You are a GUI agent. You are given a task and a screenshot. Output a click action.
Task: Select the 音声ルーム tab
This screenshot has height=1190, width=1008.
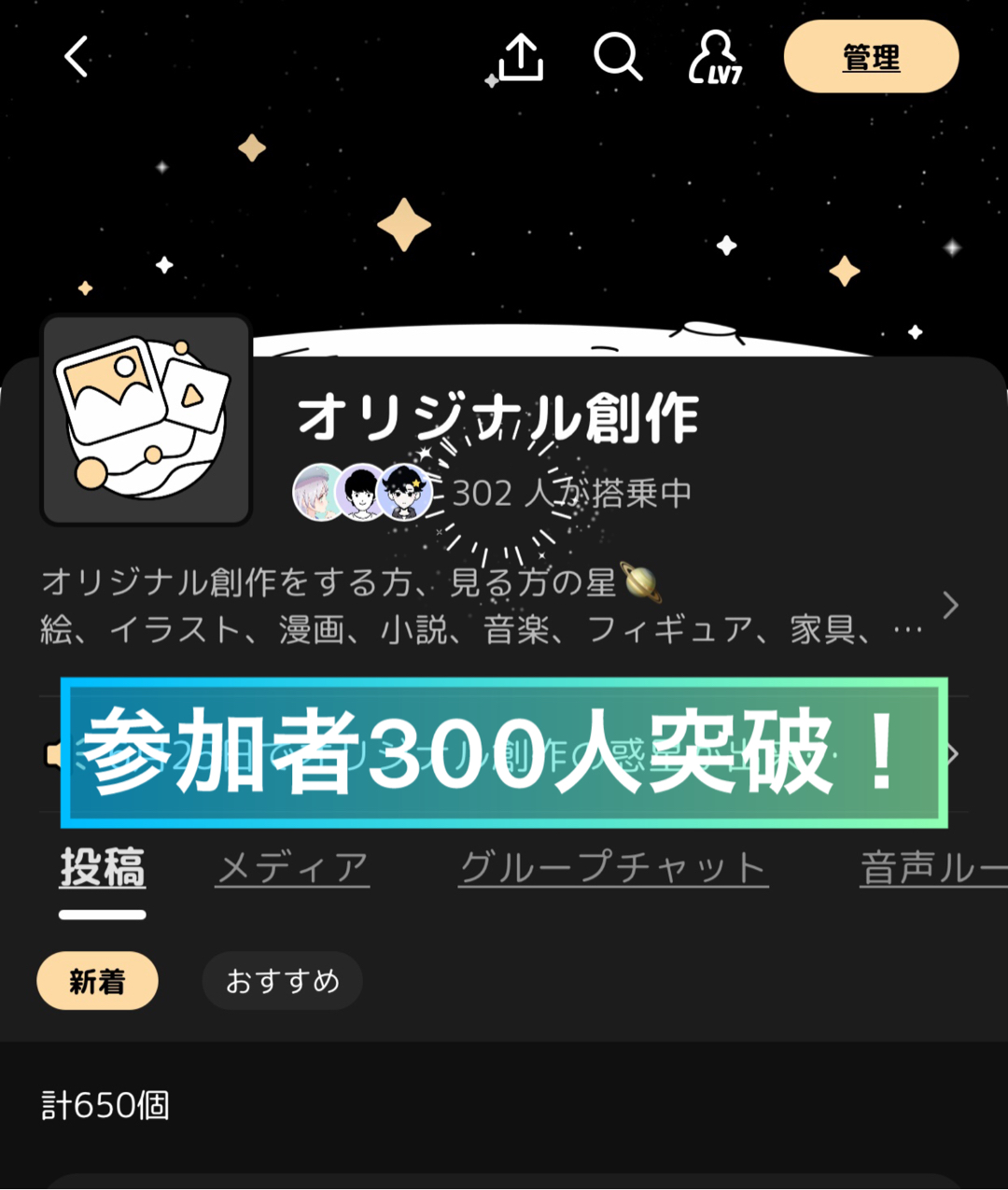[933, 868]
